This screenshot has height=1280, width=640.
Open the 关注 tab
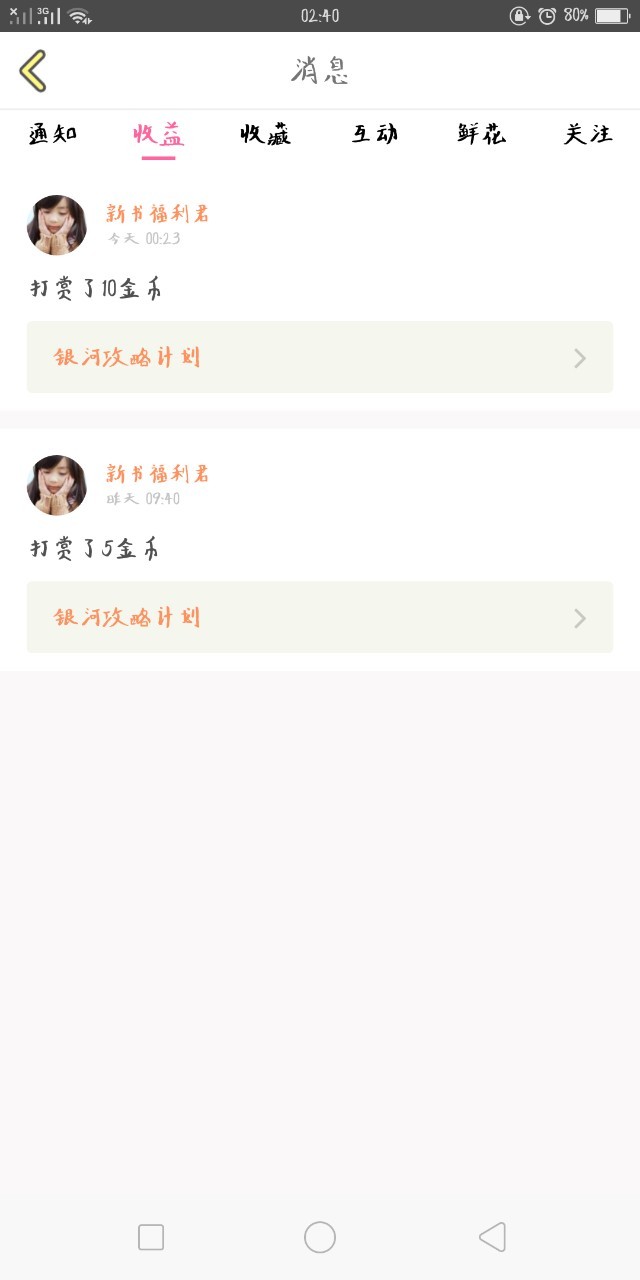coord(588,134)
